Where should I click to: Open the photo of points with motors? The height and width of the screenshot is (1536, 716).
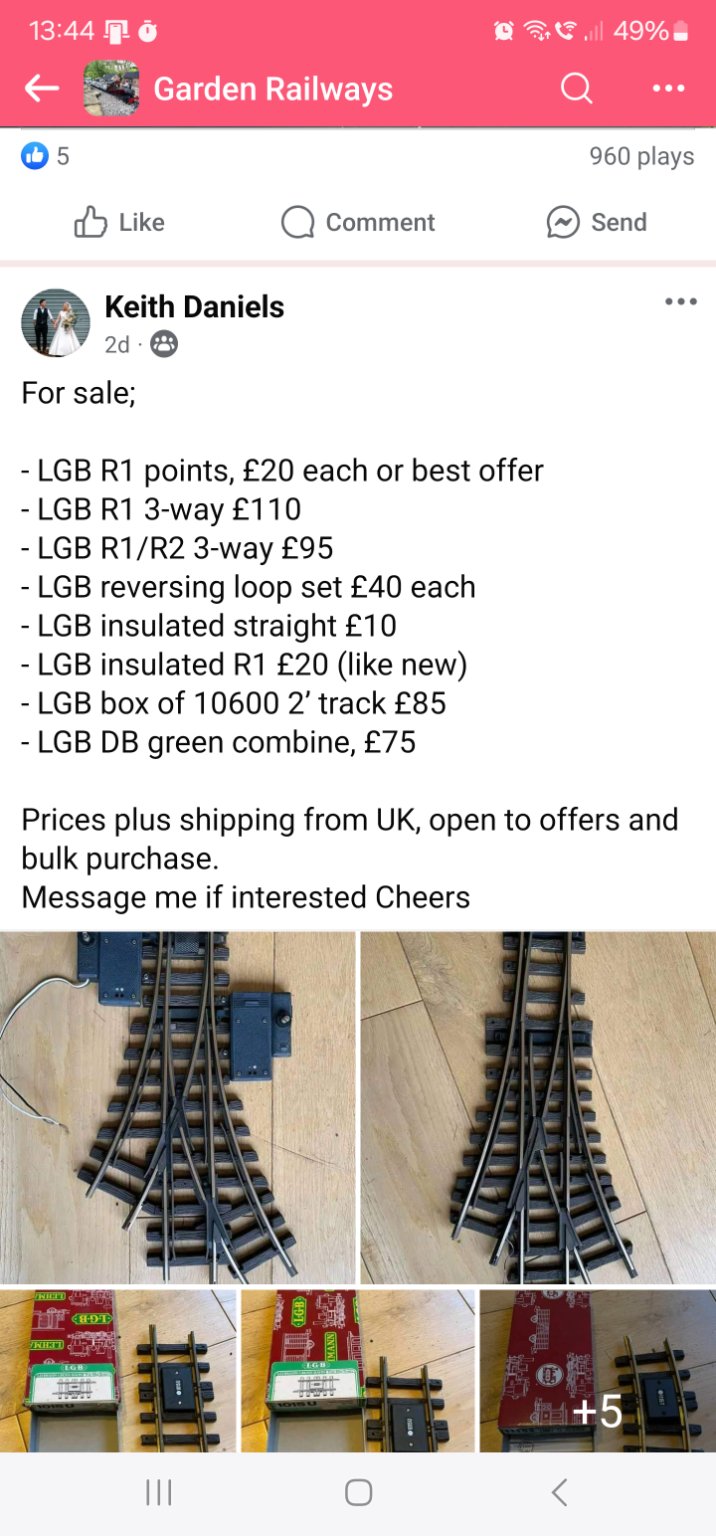(177, 1107)
